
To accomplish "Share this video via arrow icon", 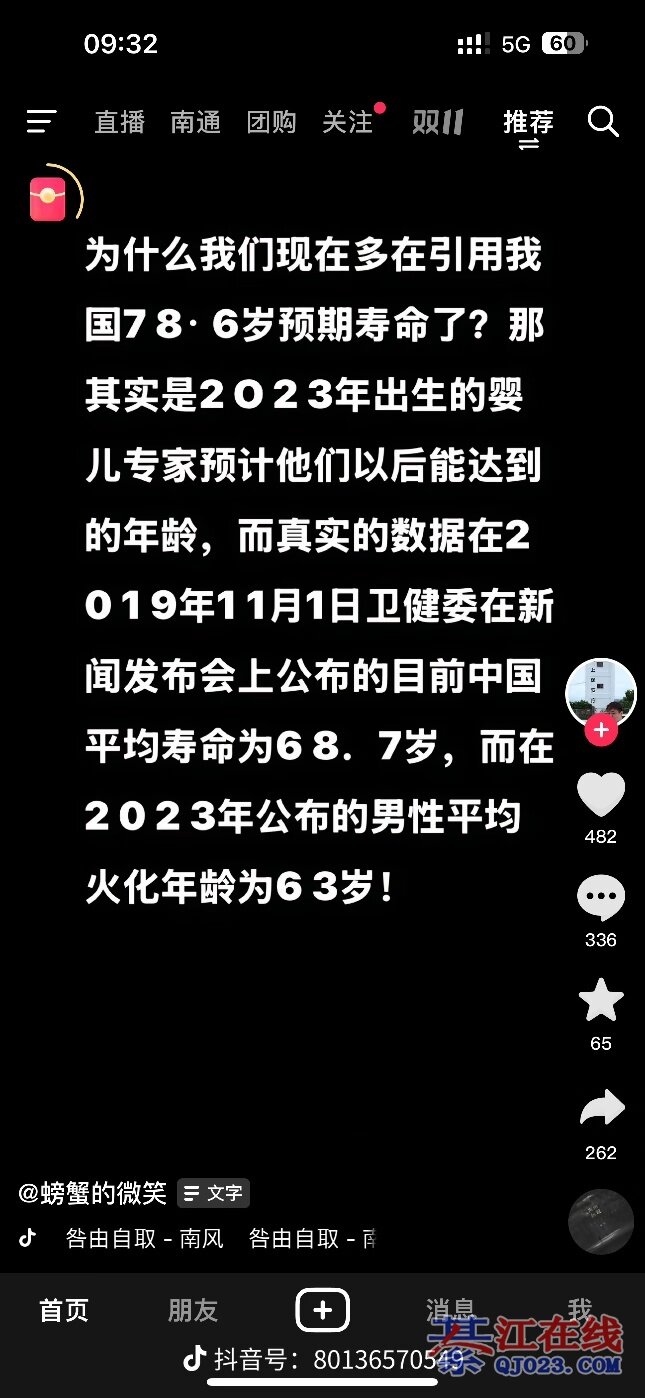I will click(x=601, y=1108).
